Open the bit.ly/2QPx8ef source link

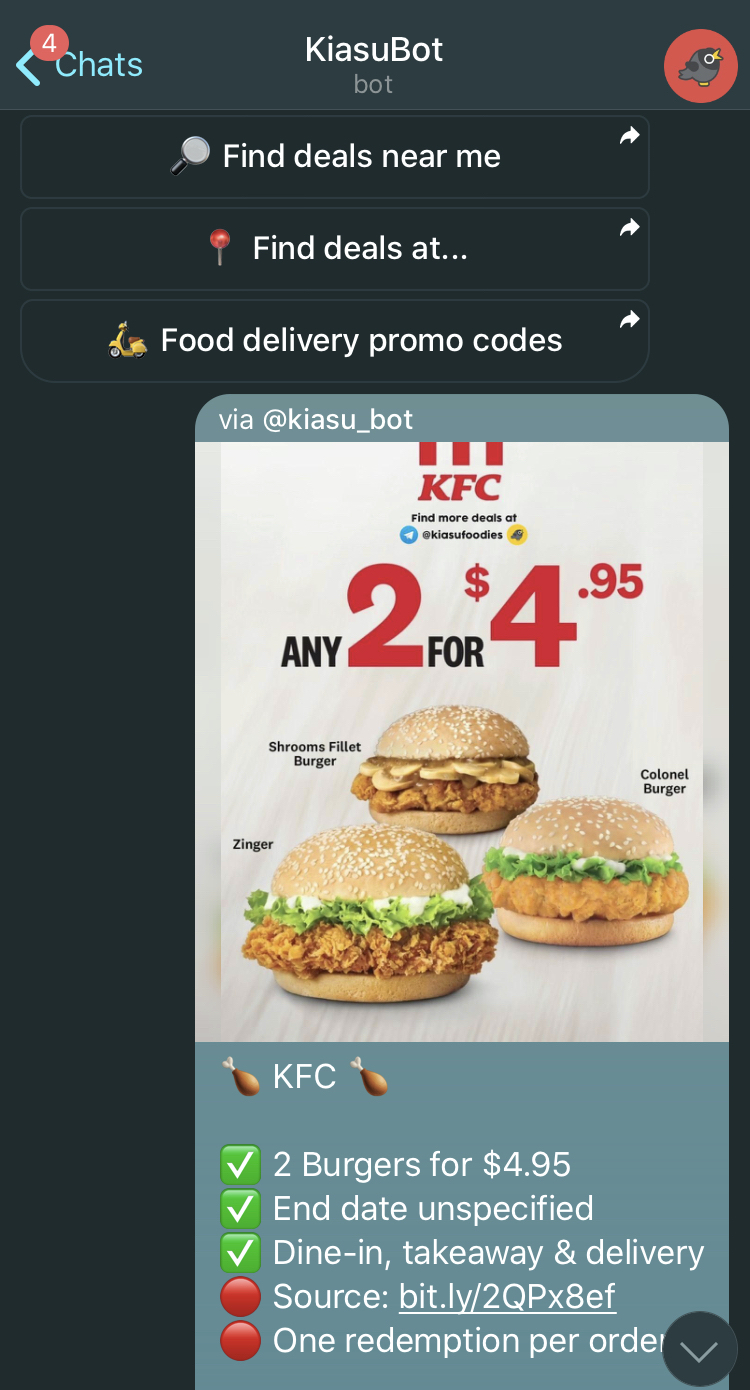coord(507,1297)
